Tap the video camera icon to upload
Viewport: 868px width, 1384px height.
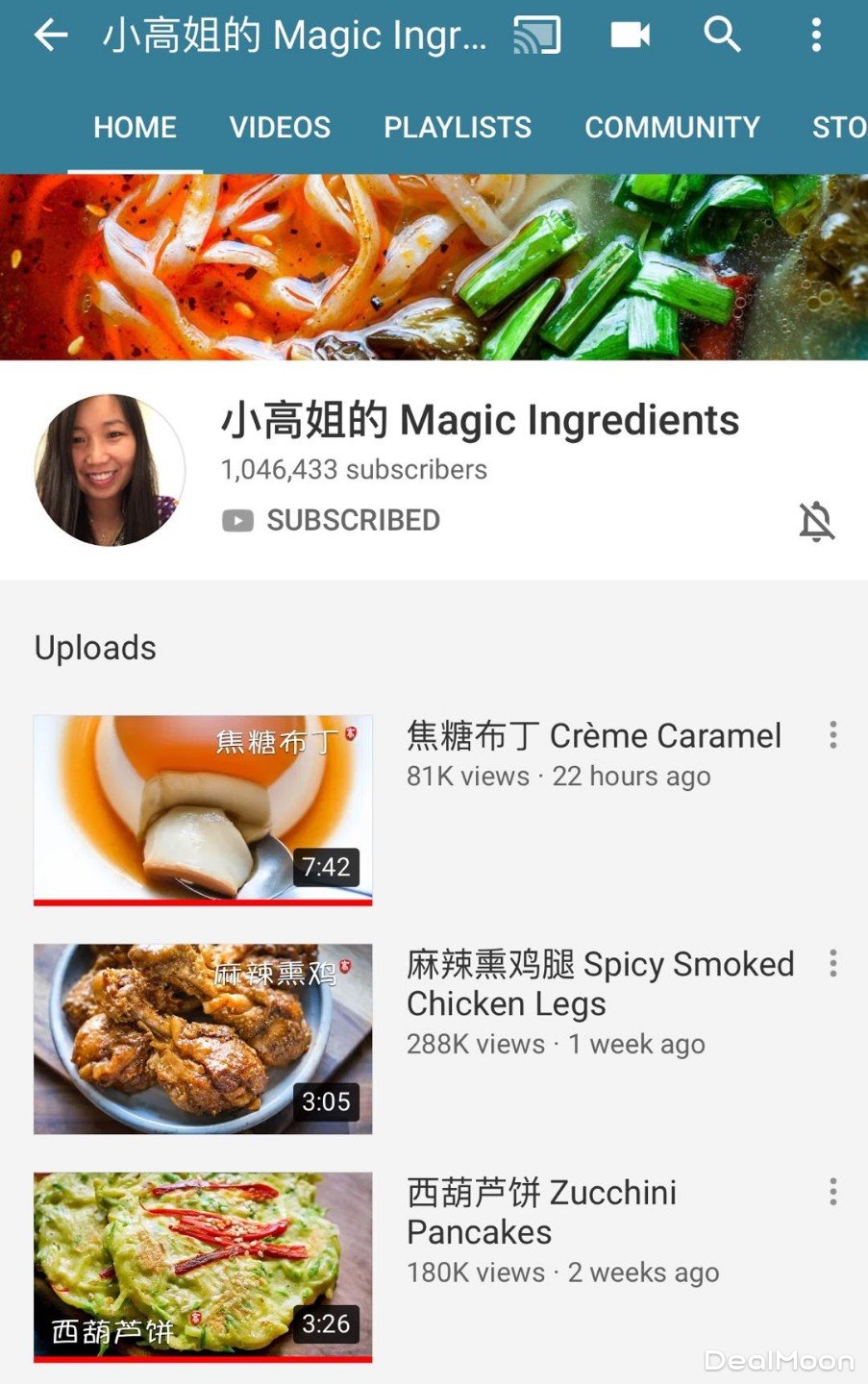click(630, 35)
